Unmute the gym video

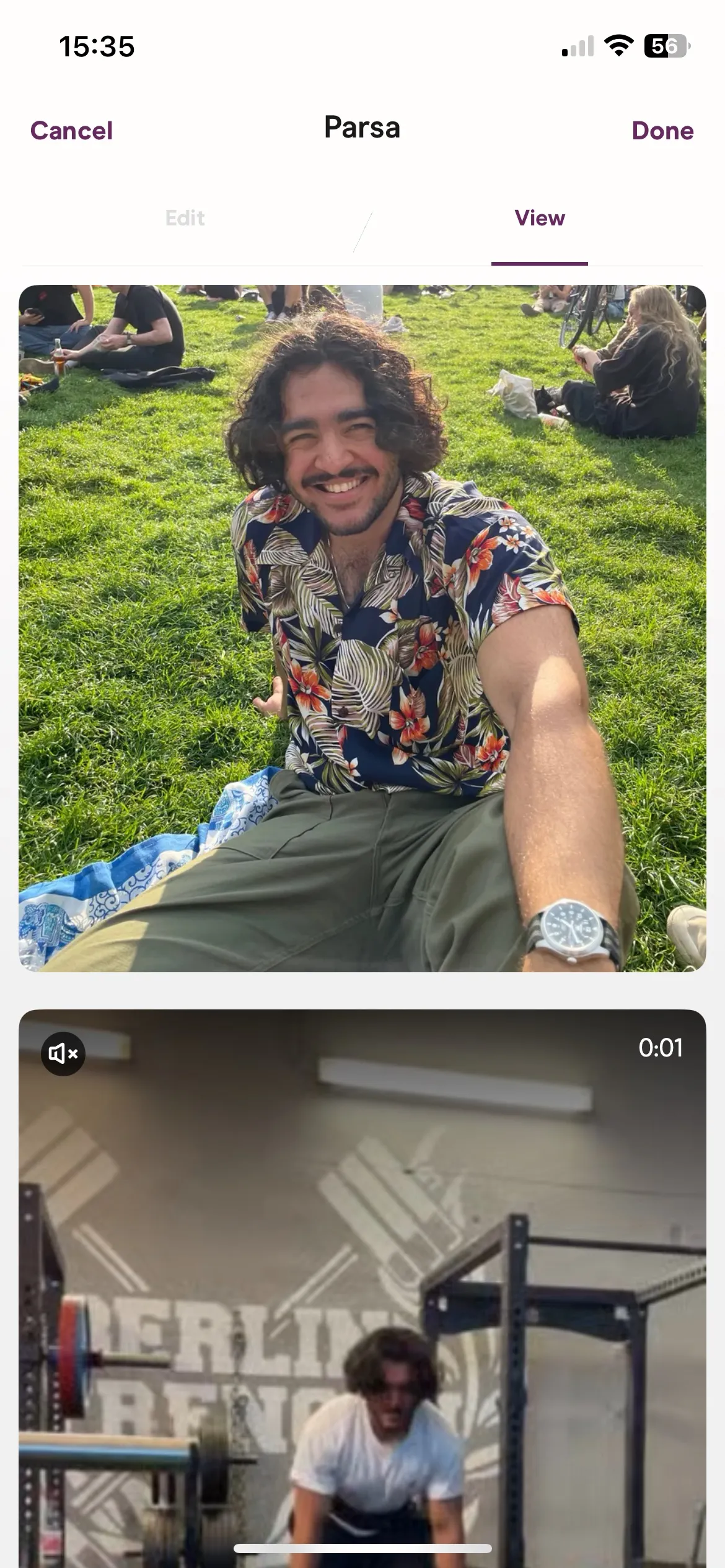click(x=63, y=1053)
